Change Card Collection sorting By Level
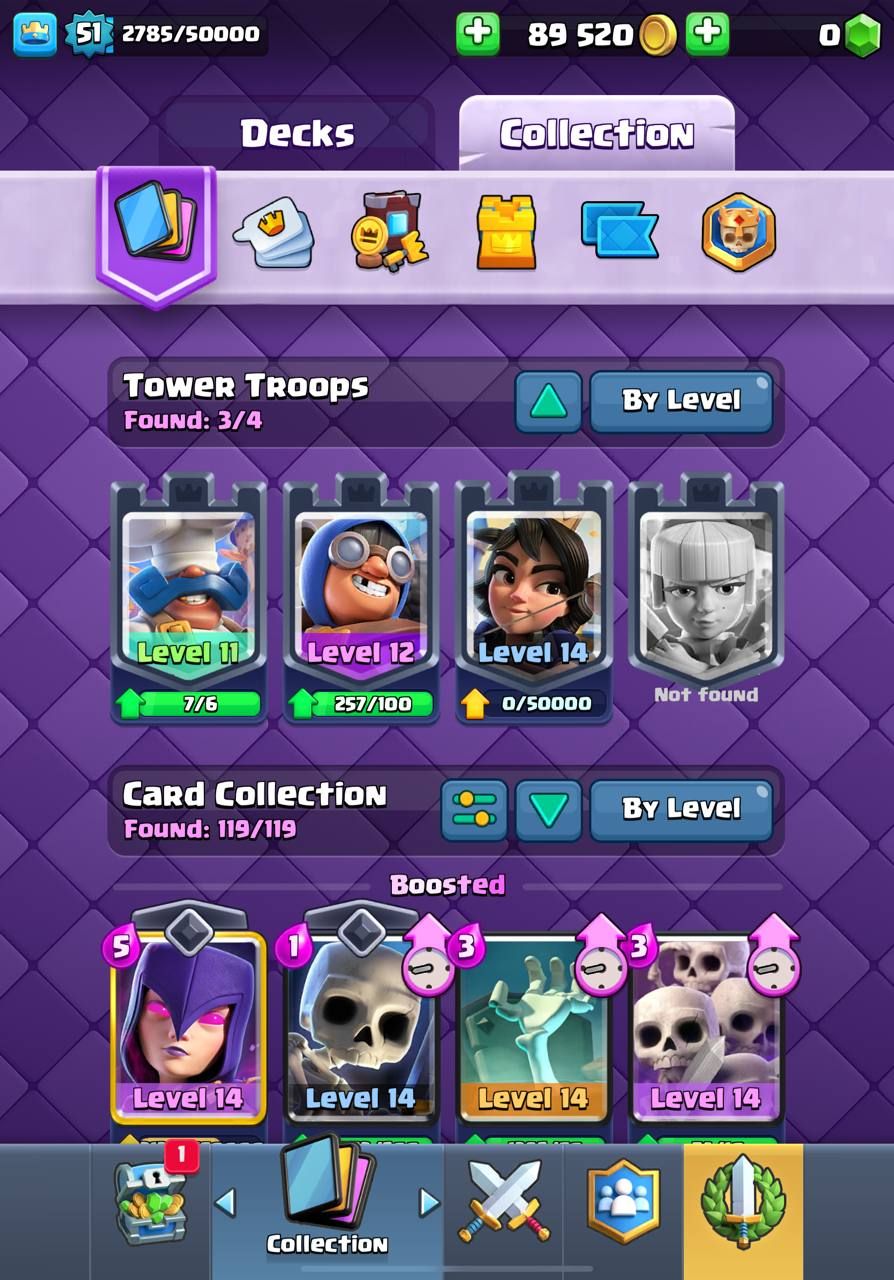The image size is (894, 1280). click(x=681, y=810)
